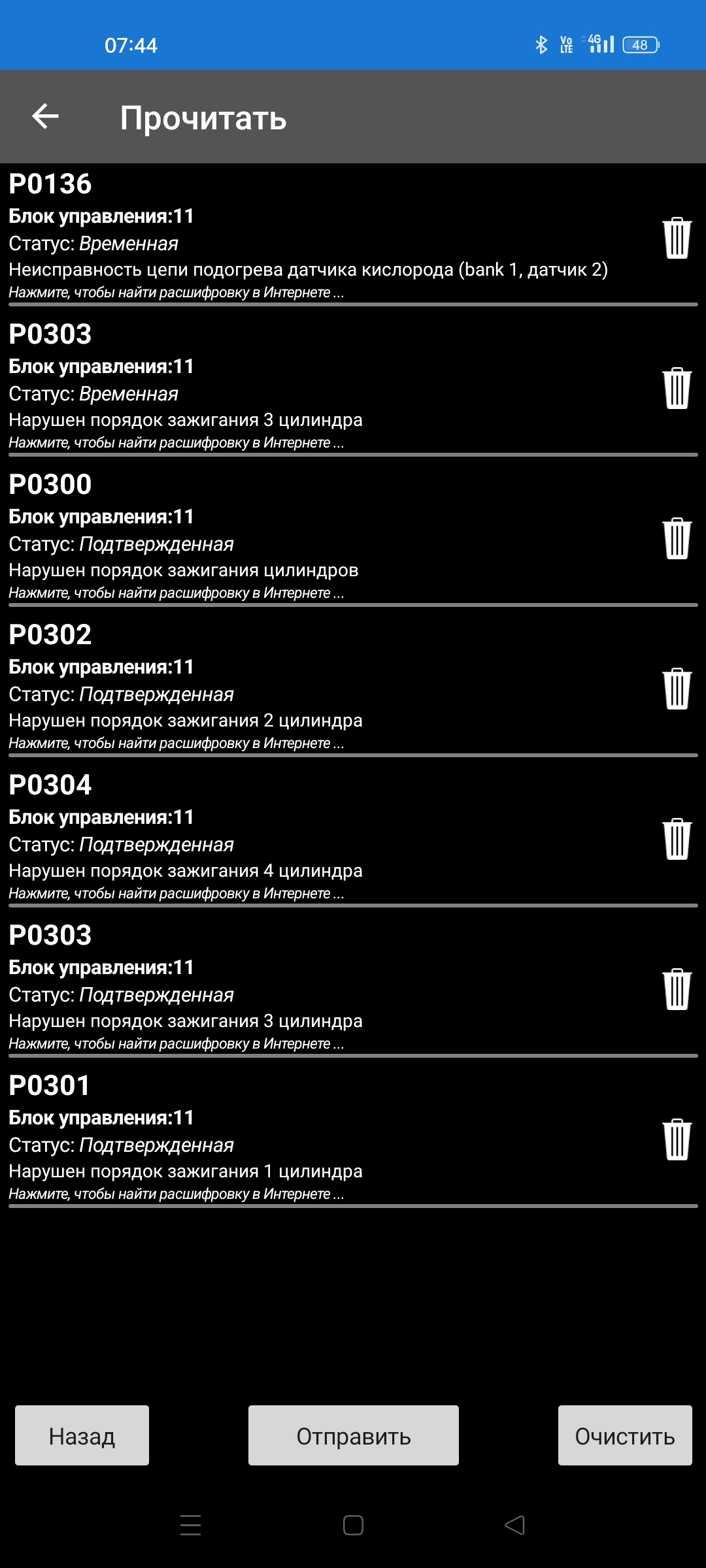Screen dimensions: 706x1568
Task: Delete the P0304 fault code entry
Action: 677,839
